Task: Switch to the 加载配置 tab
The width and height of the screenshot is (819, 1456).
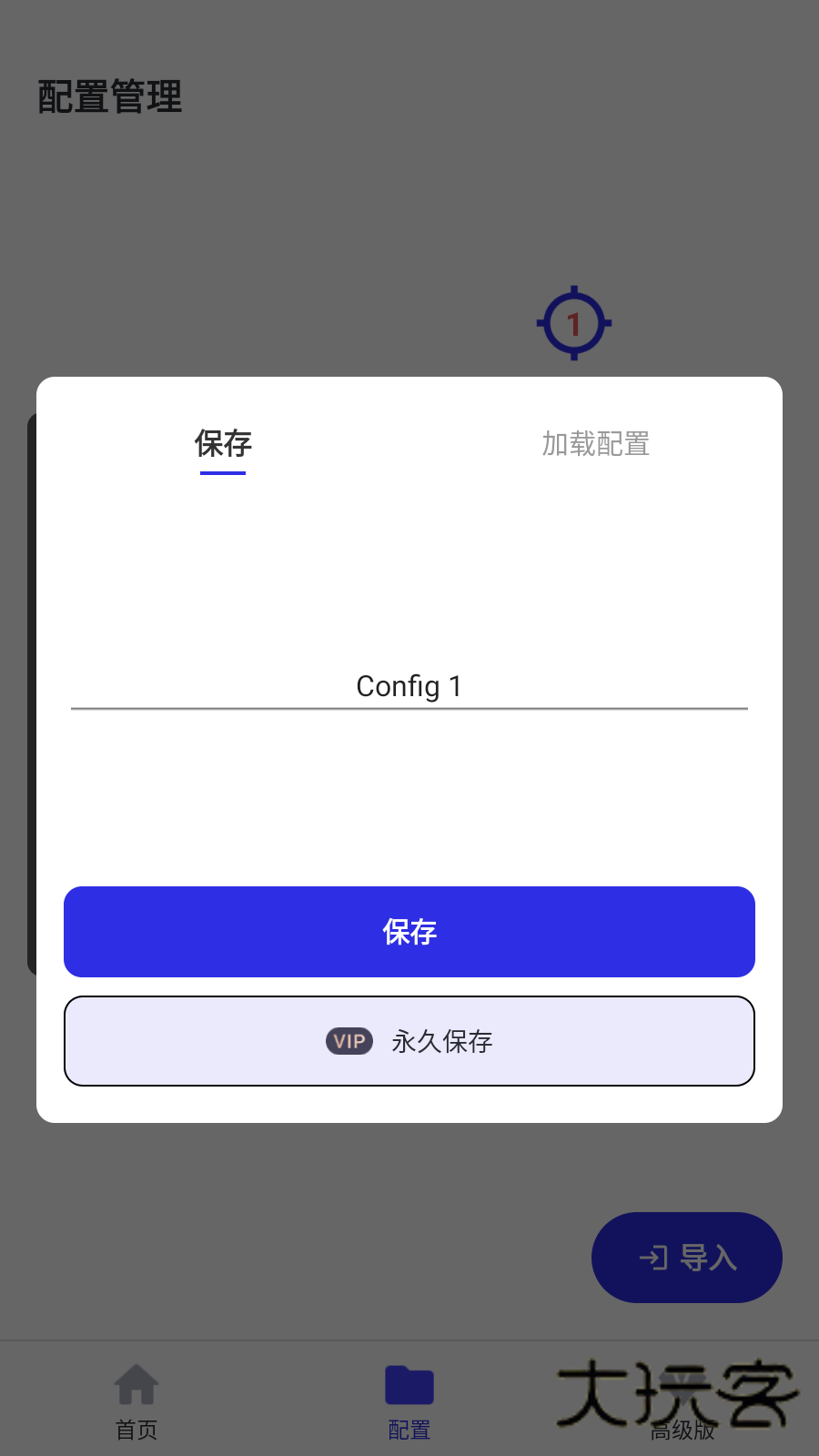Action: (595, 445)
